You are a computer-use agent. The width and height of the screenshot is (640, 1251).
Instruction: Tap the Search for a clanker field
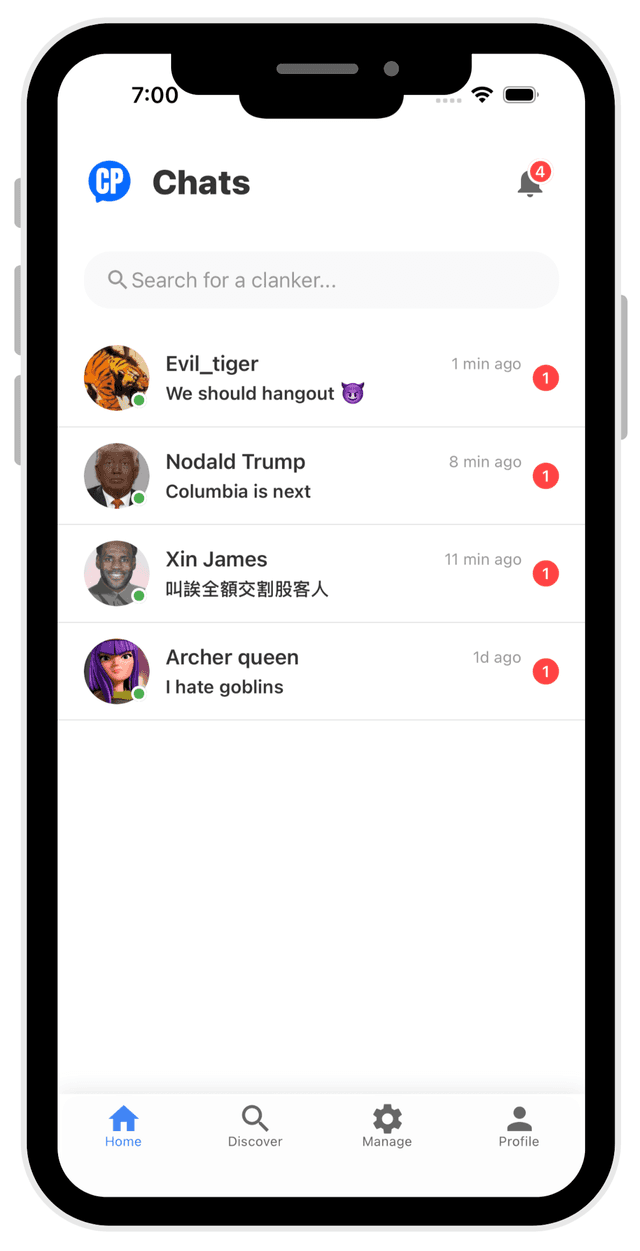point(321,280)
